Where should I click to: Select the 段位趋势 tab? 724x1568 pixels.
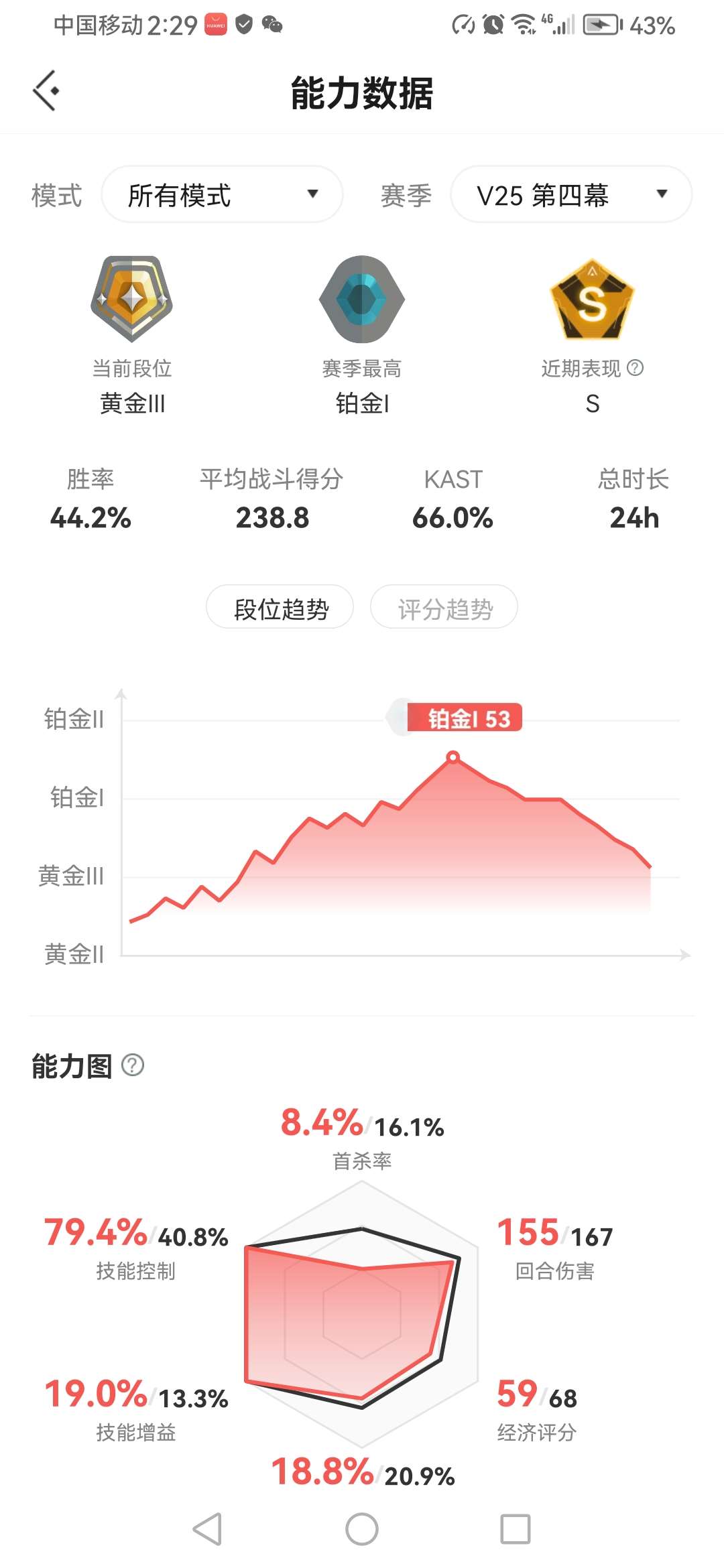tap(280, 607)
